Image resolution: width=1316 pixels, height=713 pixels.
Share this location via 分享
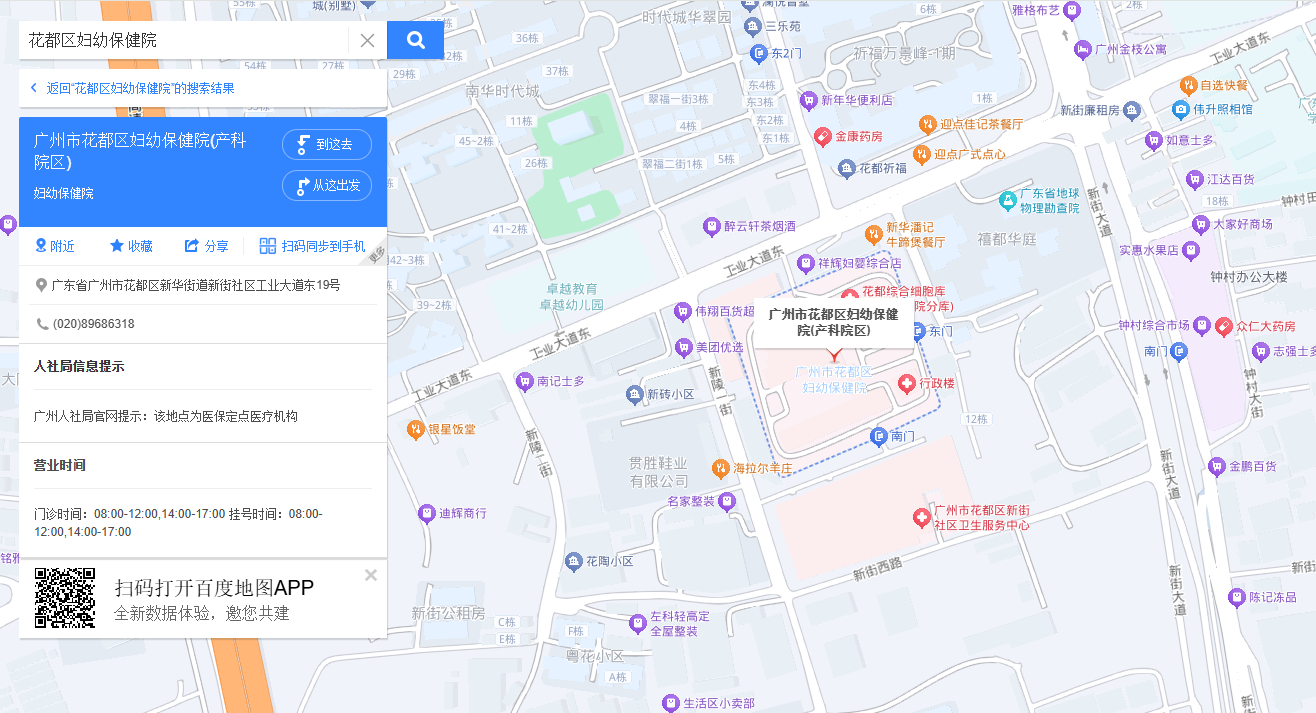[x=206, y=246]
